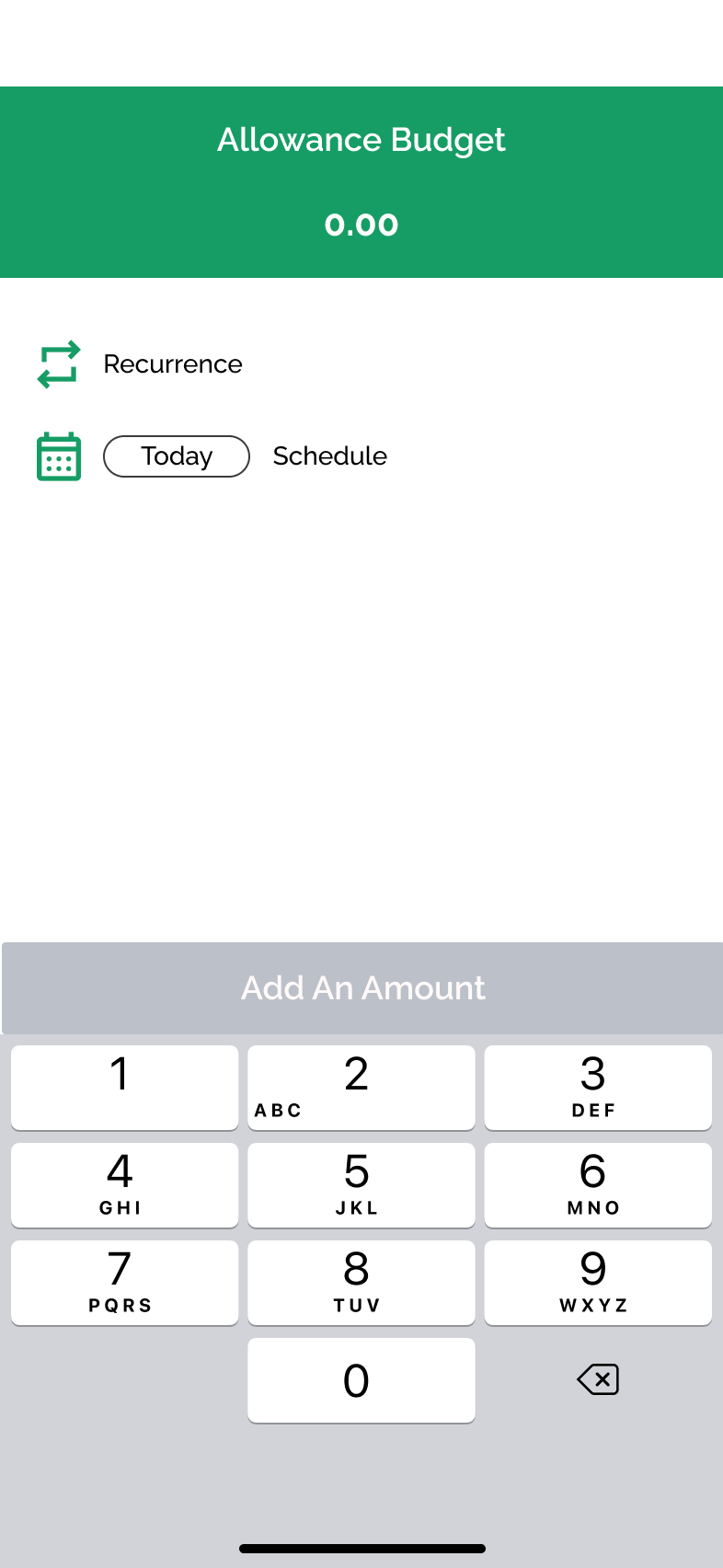Enter digit 1 on the keypad
The width and height of the screenshot is (723, 1568).
pos(125,1088)
